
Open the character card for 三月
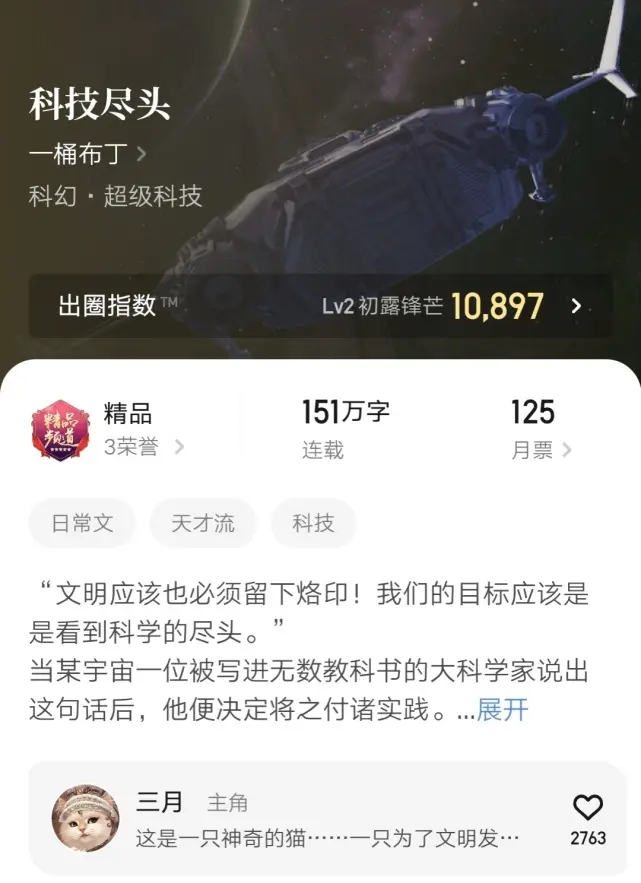300,818
